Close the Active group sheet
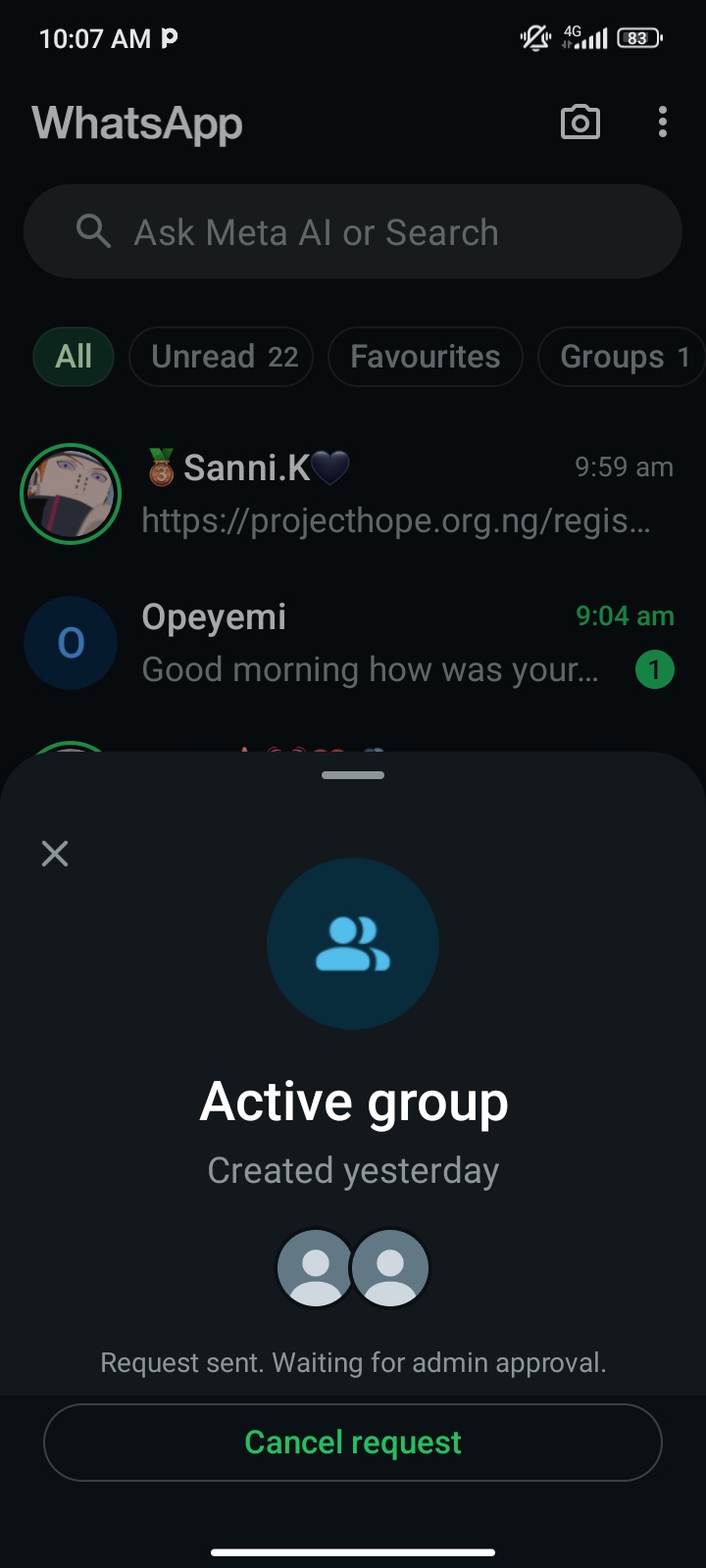The height and width of the screenshot is (1568, 706). coord(55,854)
